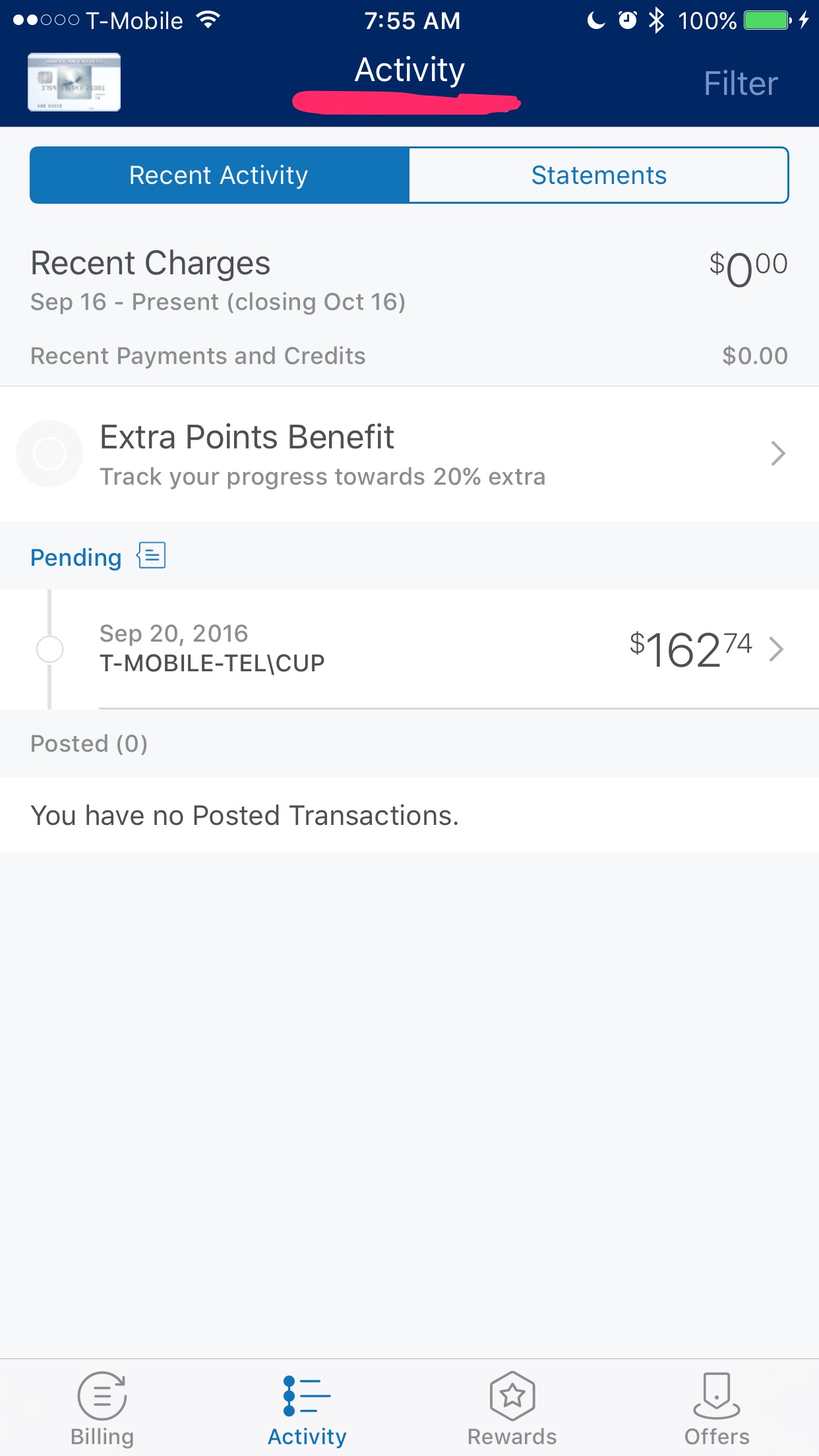819x1456 pixels.
Task: Tap the card image in the header
Action: (74, 82)
